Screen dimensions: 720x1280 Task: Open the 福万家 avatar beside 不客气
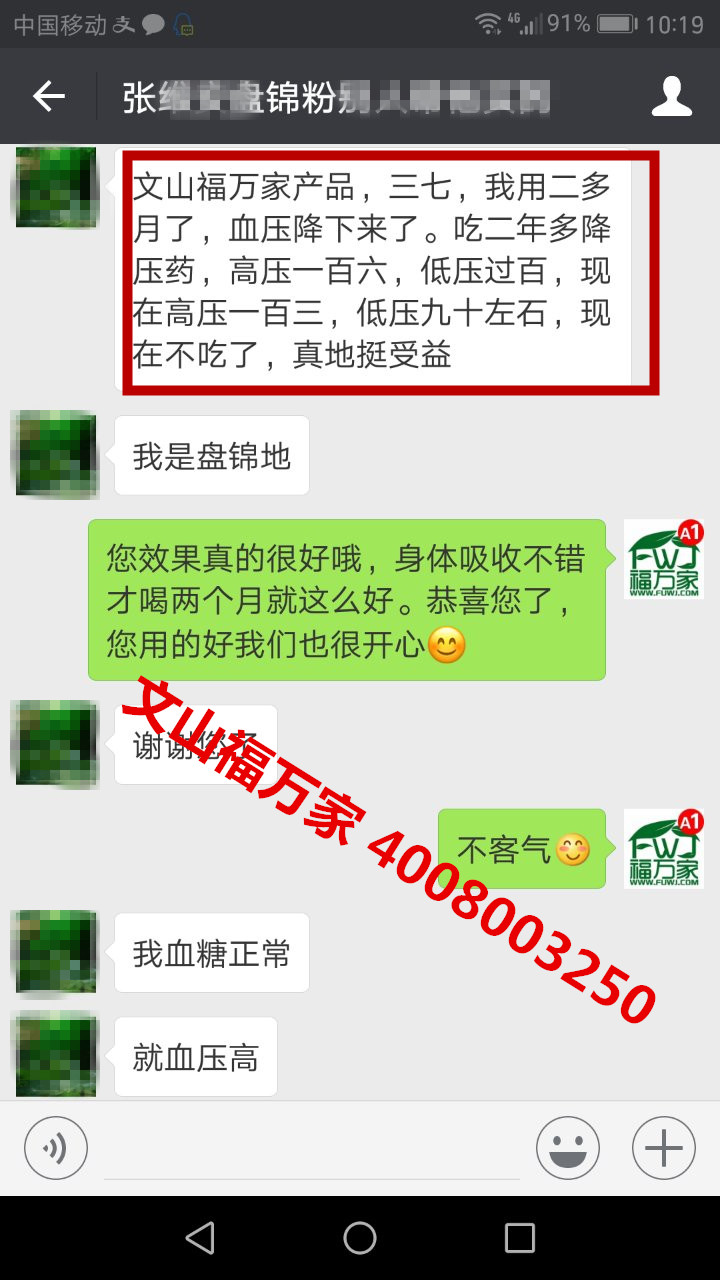coord(663,848)
